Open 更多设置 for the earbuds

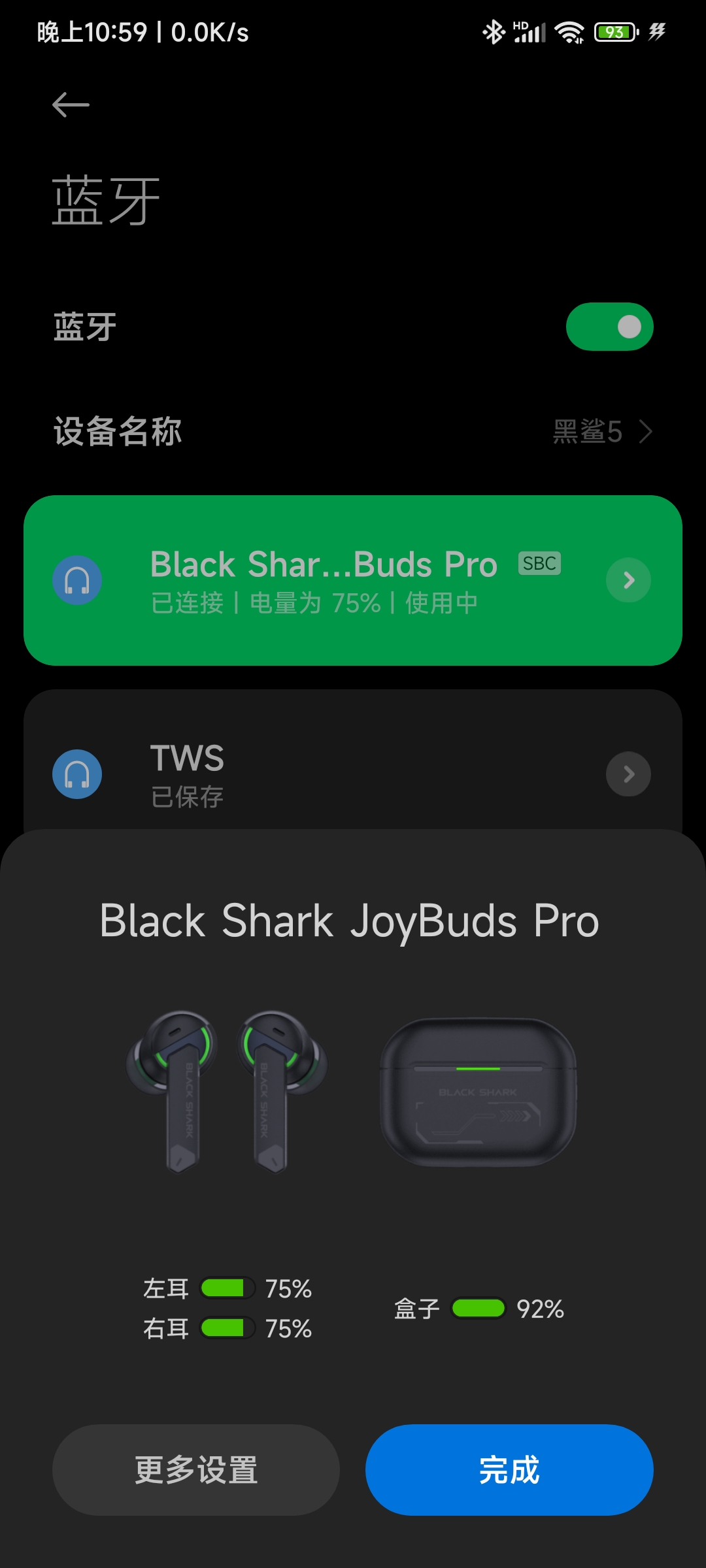196,1470
